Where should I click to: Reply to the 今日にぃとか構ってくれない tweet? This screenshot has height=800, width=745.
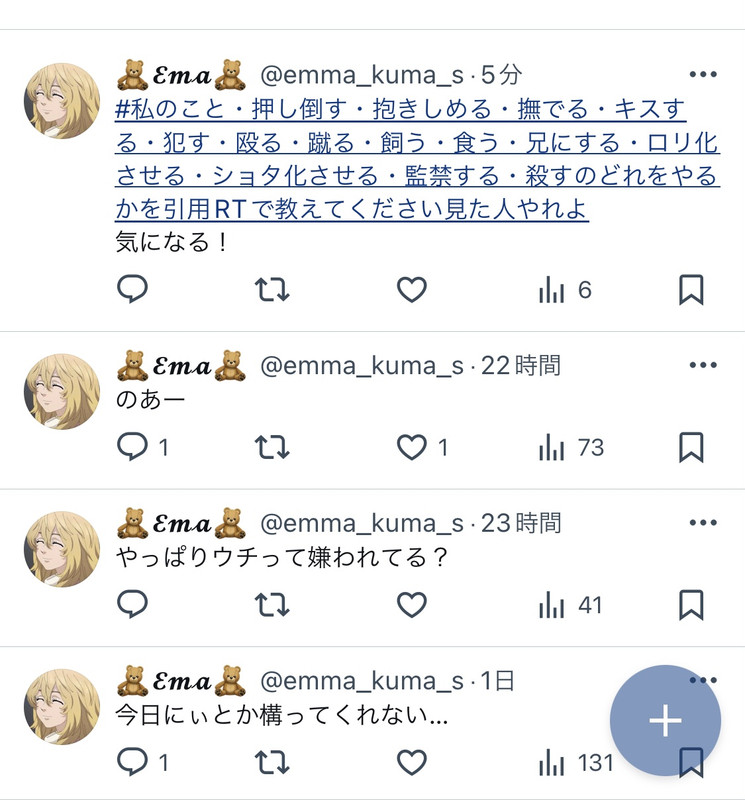(133, 763)
